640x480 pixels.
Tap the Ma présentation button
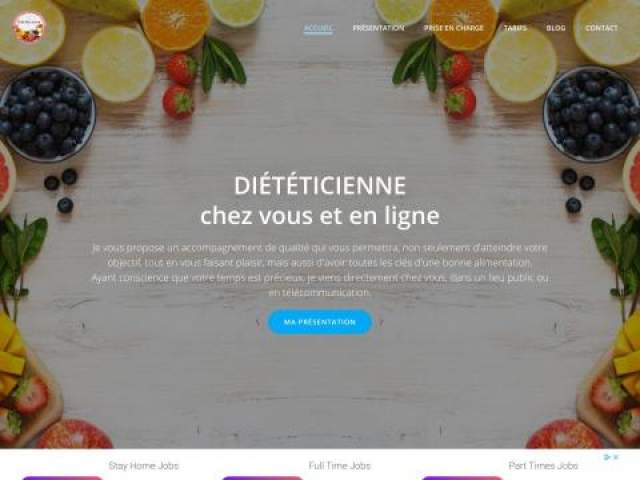pos(320,322)
